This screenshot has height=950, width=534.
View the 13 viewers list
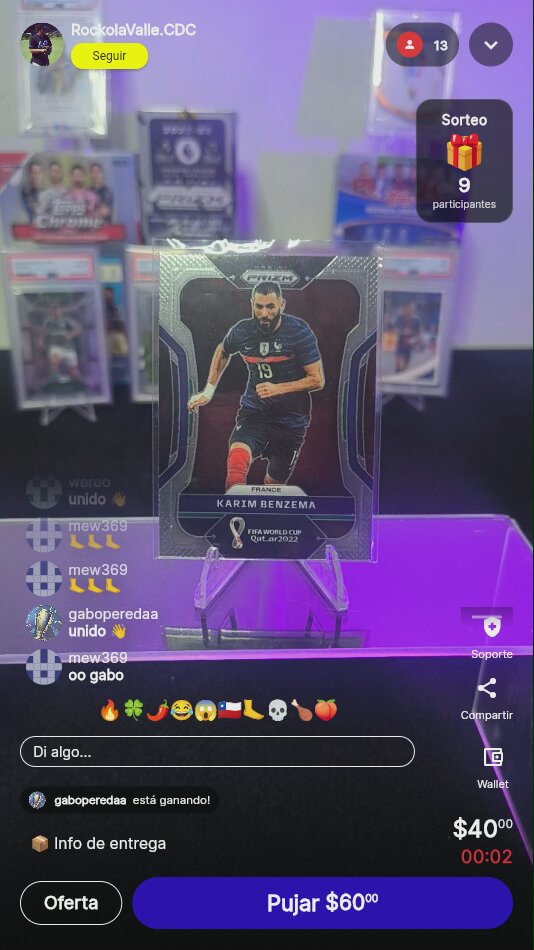click(422, 45)
